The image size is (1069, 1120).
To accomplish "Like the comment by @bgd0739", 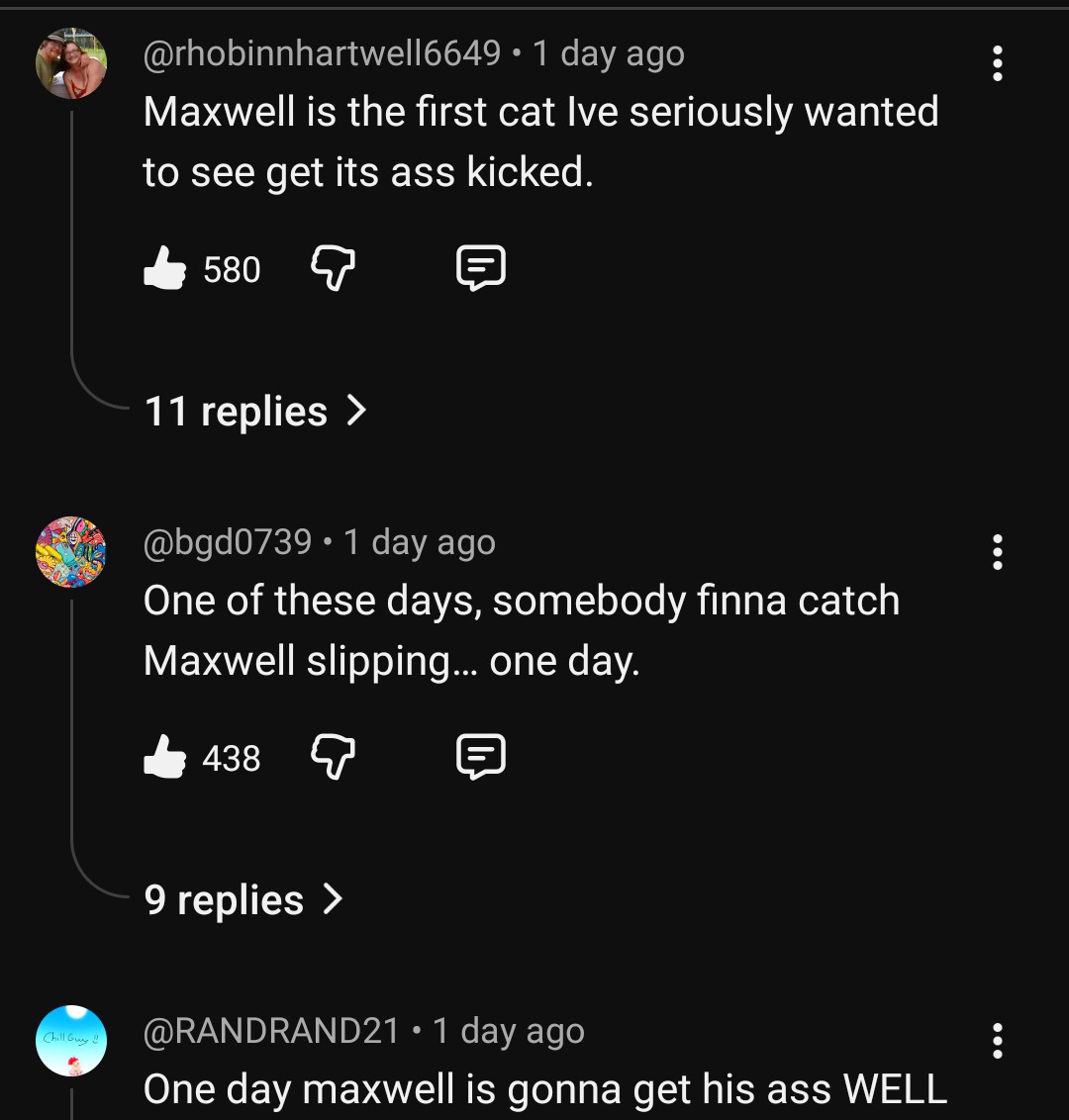I will [x=165, y=757].
